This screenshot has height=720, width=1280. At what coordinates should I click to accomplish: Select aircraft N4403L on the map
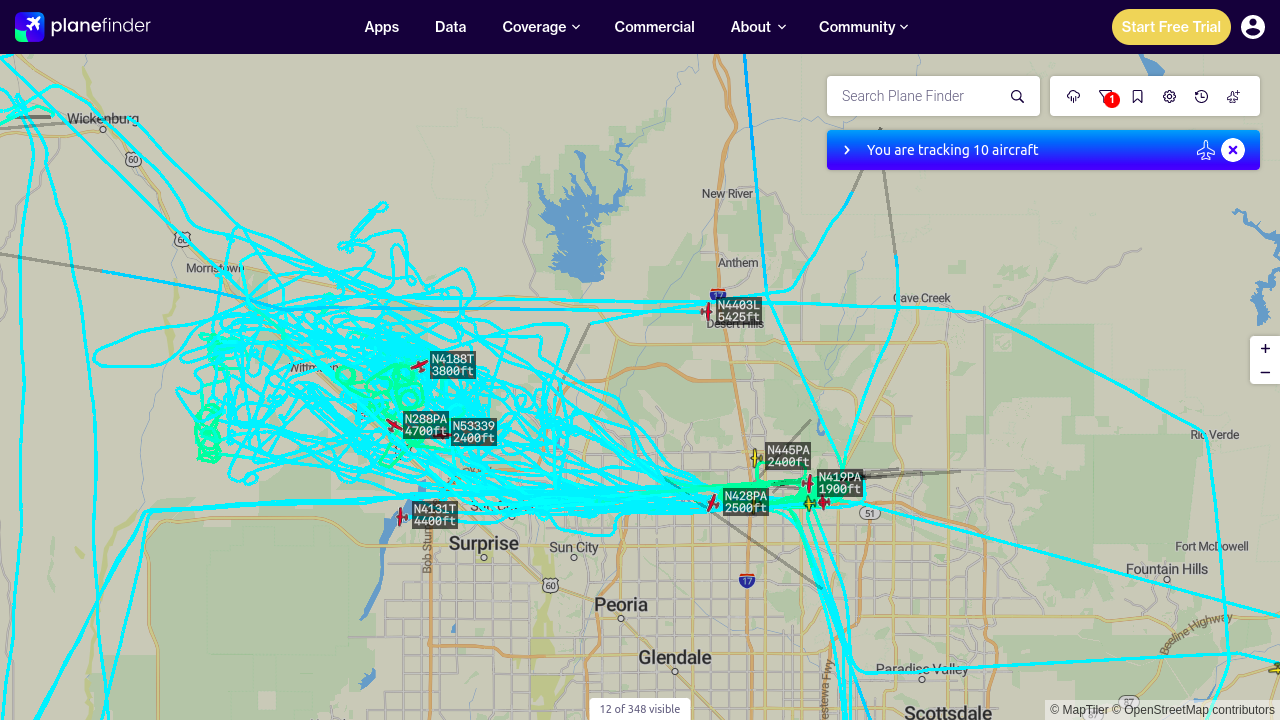[x=707, y=311]
